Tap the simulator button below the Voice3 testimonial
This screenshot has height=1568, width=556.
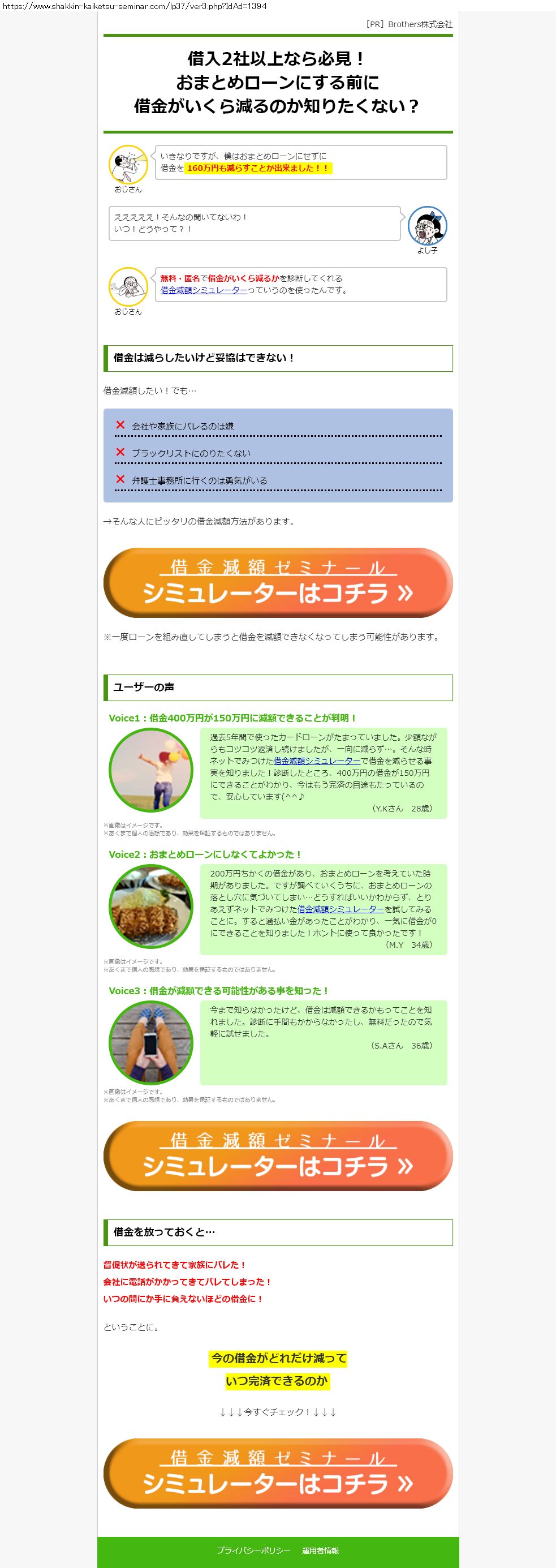278,1155
